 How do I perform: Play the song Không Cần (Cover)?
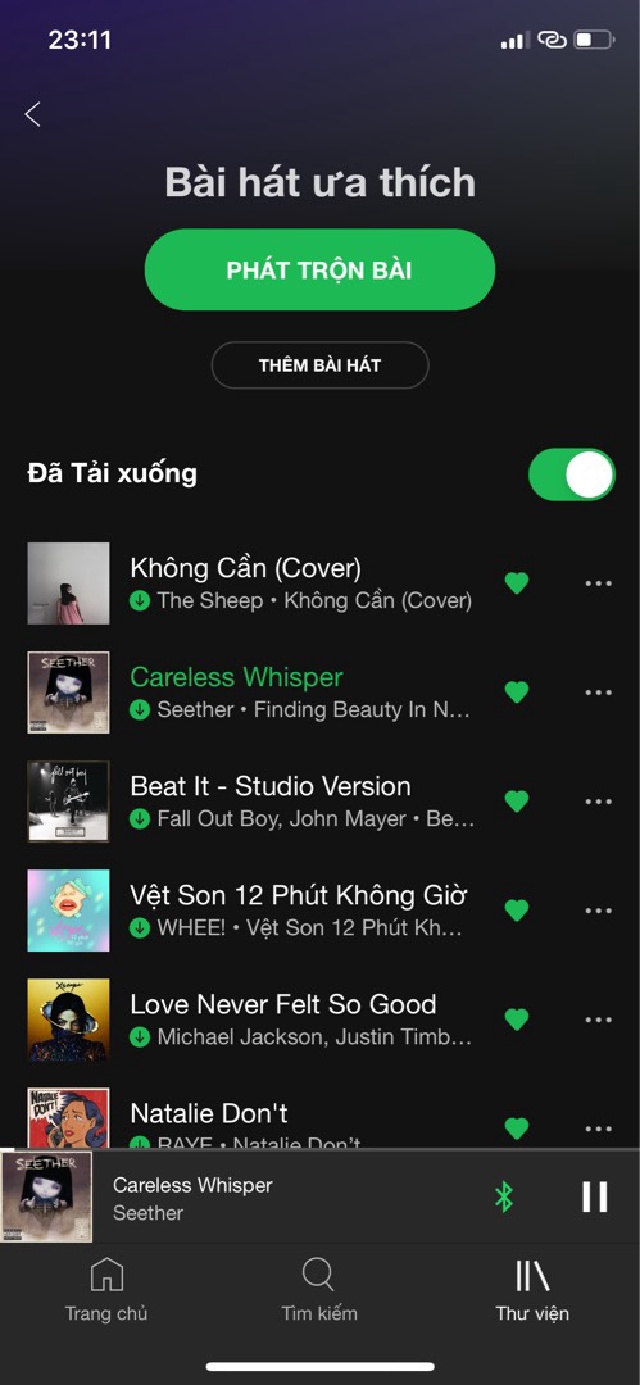(x=300, y=583)
